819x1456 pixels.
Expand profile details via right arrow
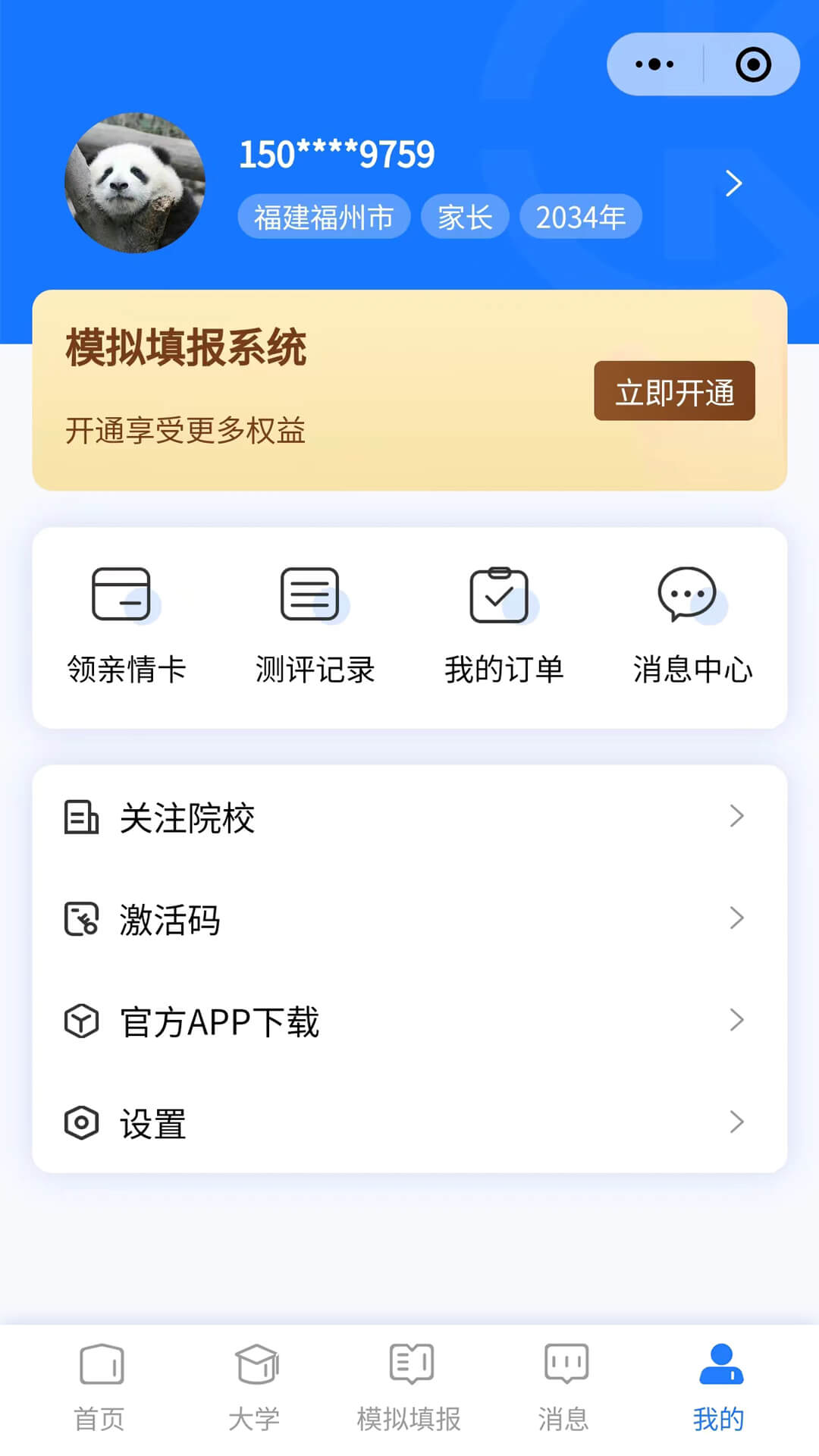[733, 183]
